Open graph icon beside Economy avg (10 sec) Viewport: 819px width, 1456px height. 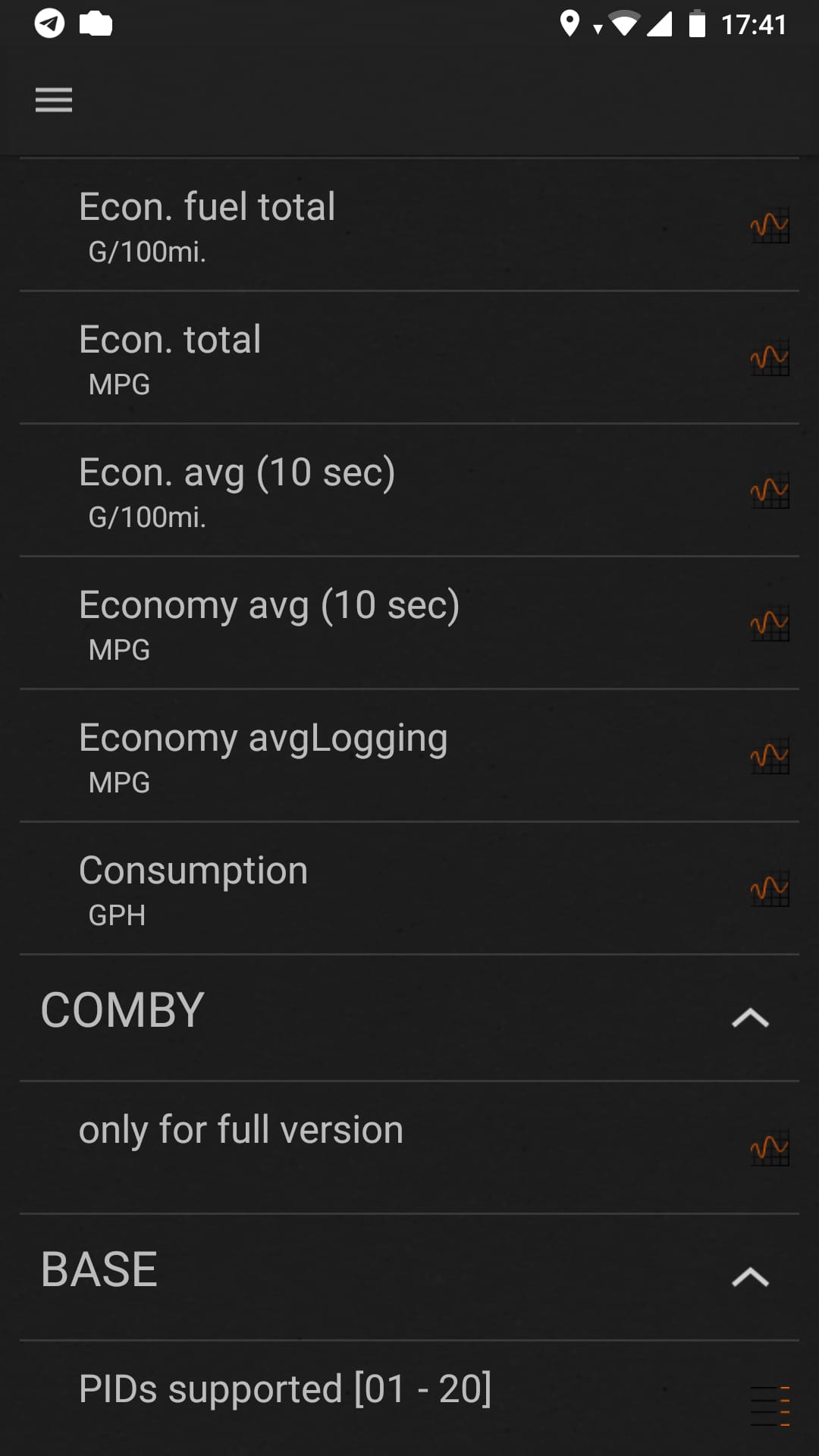tap(769, 623)
